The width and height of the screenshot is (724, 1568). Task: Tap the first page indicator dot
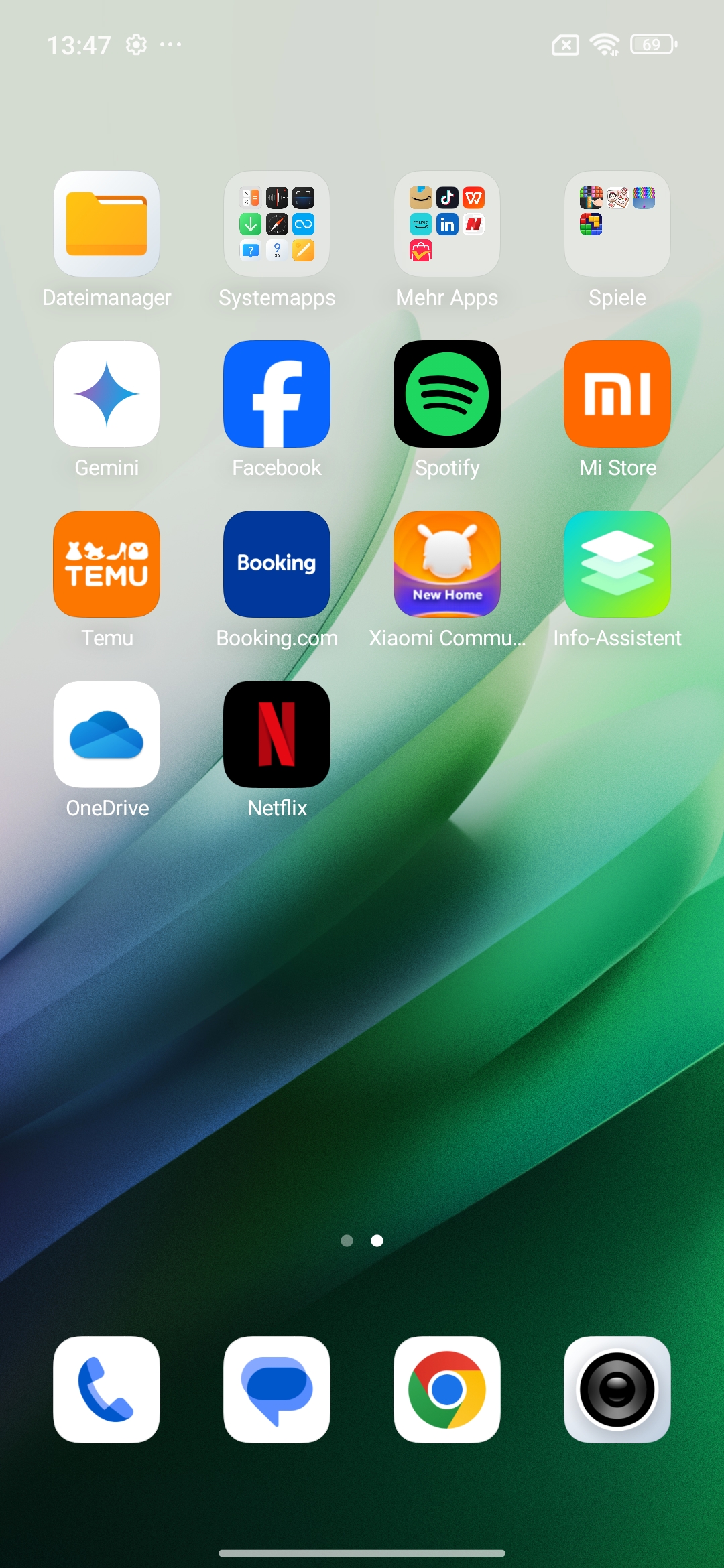[347, 1241]
